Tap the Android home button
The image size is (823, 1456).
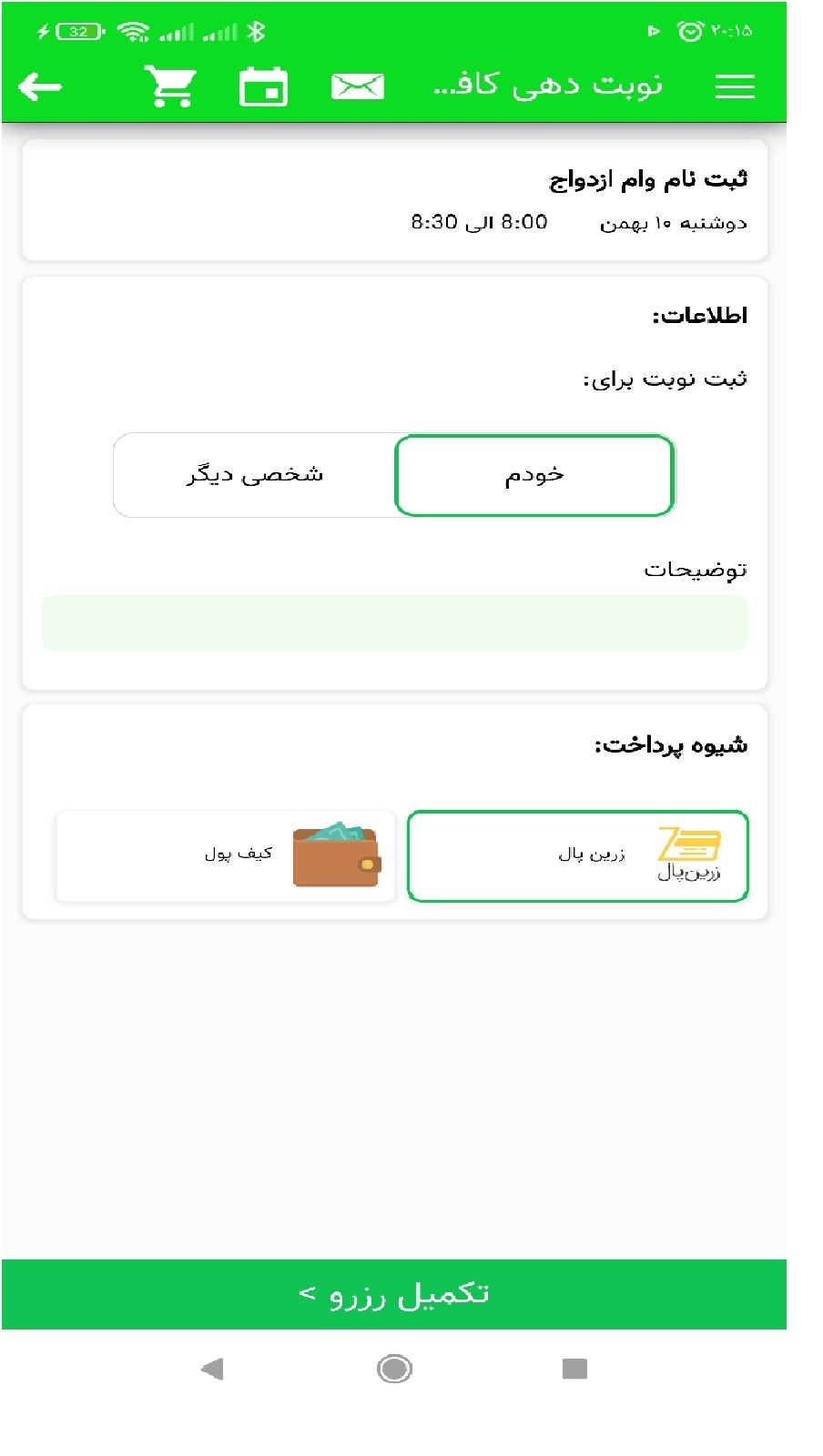[x=393, y=1369]
